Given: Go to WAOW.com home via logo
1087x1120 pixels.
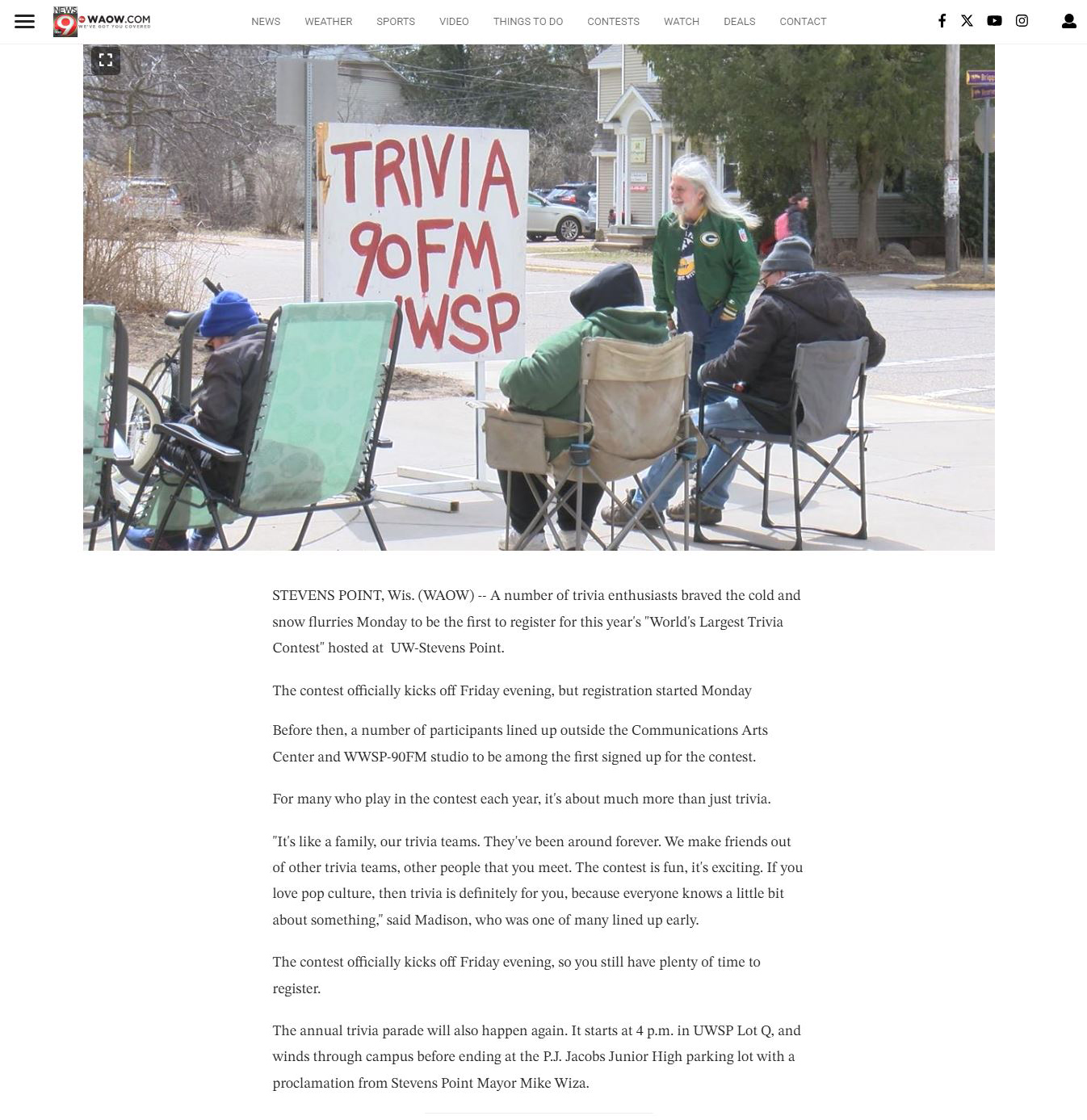Looking at the screenshot, I should 102,22.
